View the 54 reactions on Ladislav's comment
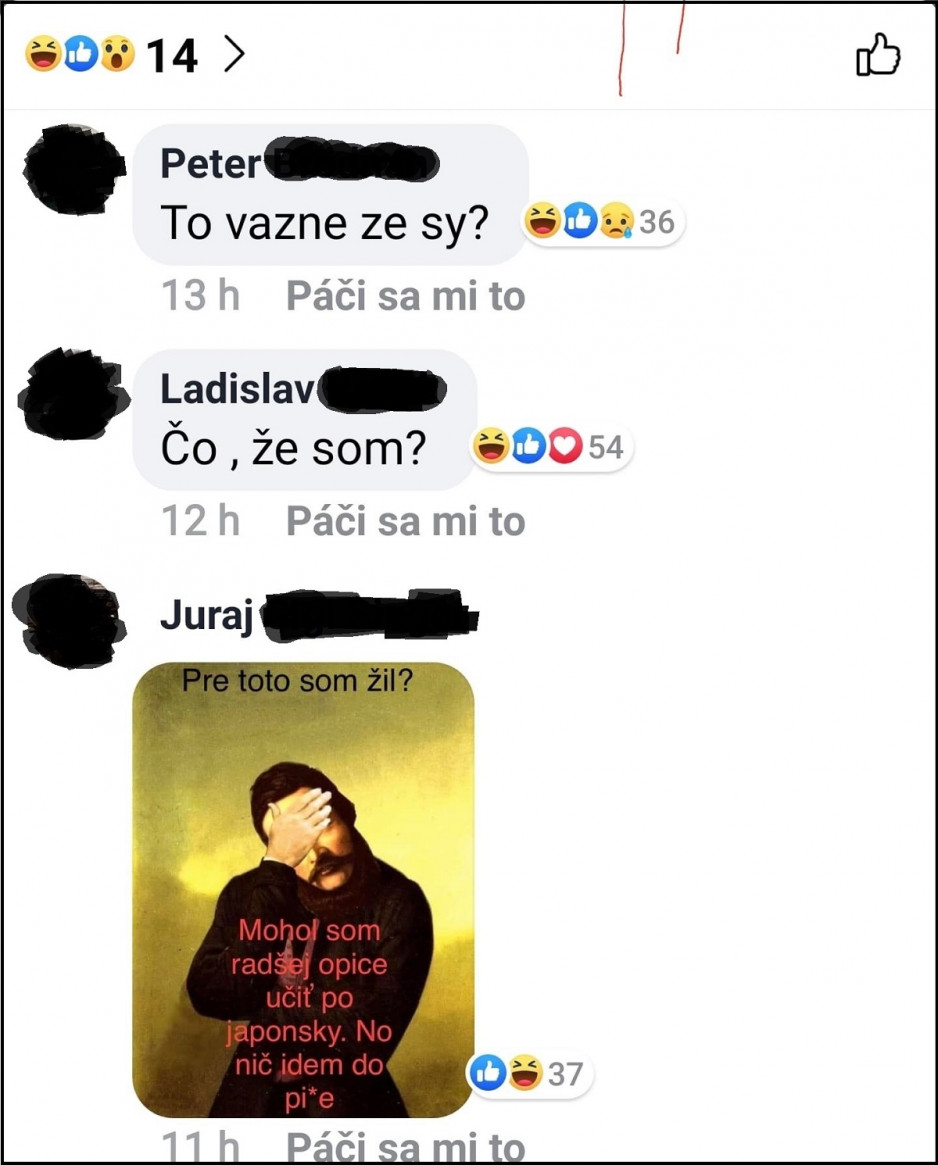Screen dimensions: 938x1165 click(552, 447)
